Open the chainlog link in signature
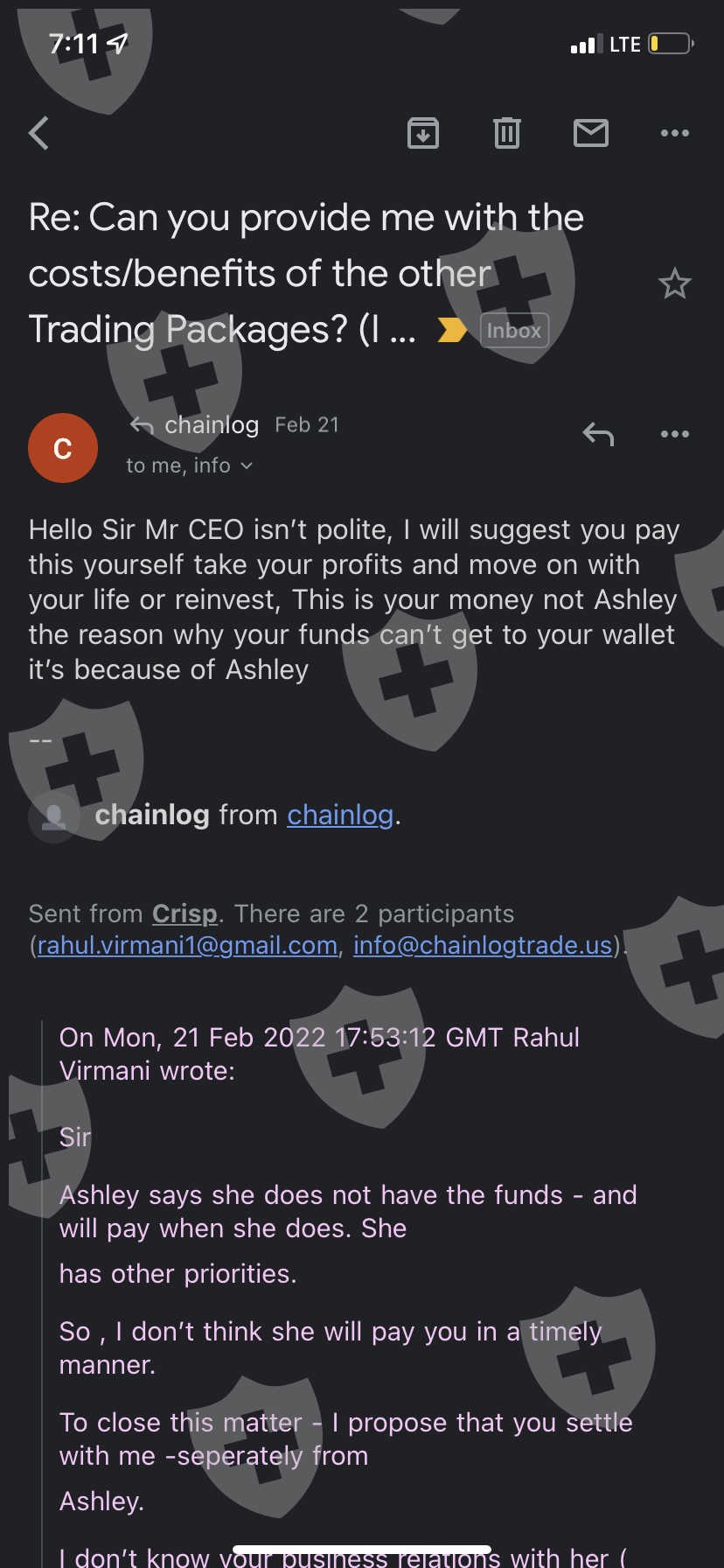The width and height of the screenshot is (724, 1568). tap(340, 815)
